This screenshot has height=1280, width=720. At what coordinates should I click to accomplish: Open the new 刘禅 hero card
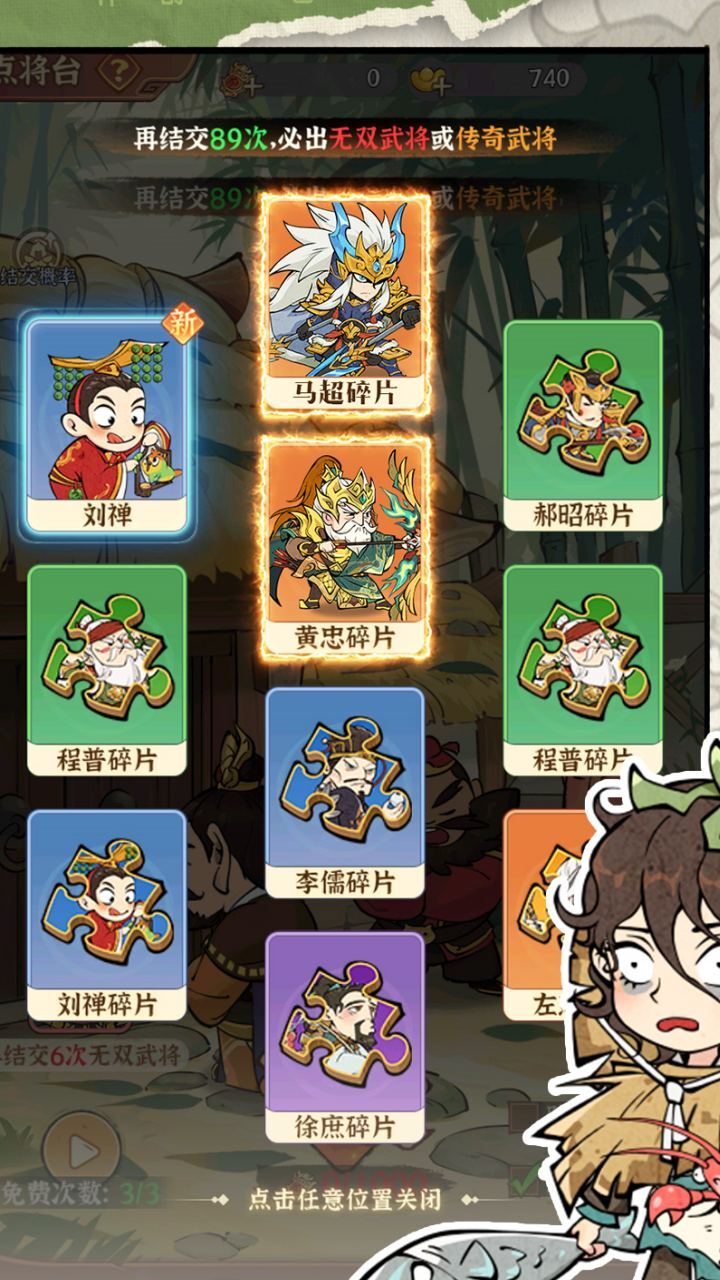[107, 427]
